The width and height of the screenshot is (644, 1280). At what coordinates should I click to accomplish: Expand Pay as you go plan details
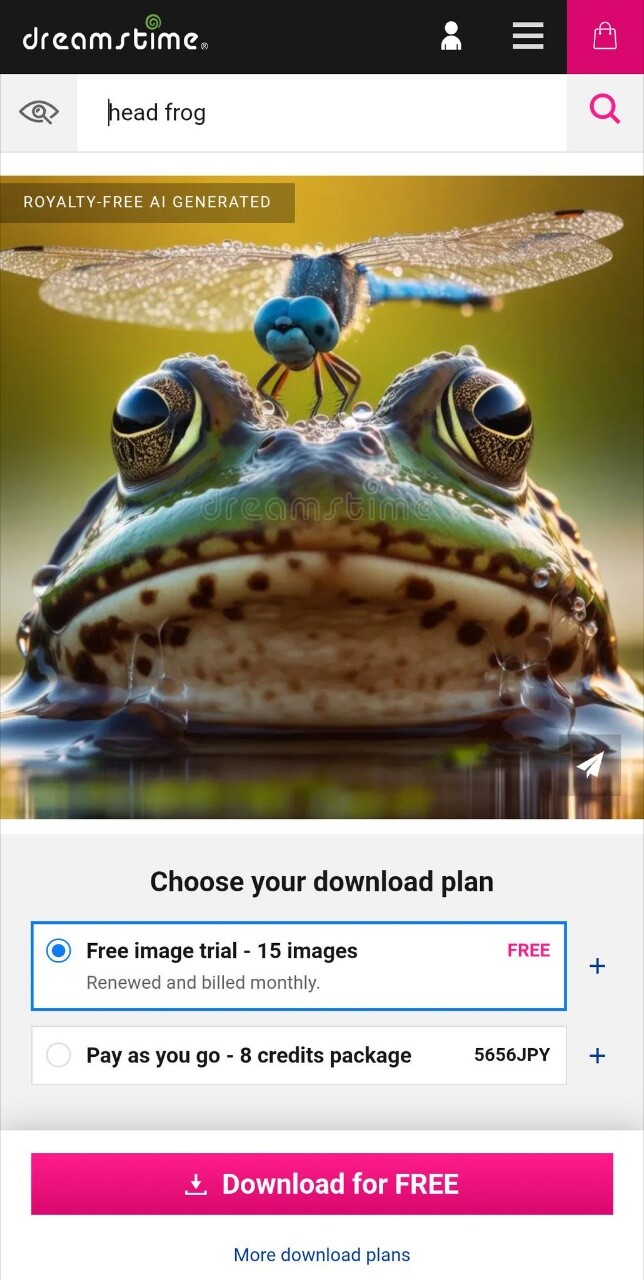pyautogui.click(x=597, y=1056)
